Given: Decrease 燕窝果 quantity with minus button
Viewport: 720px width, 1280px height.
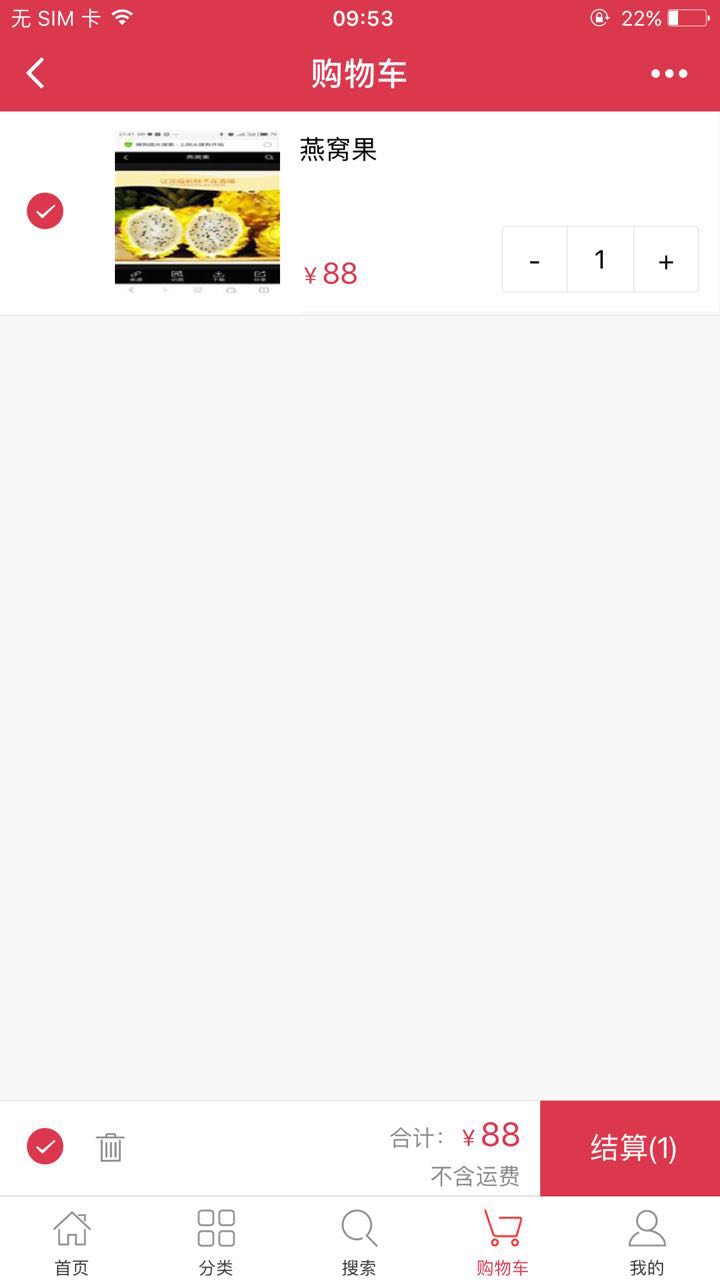Looking at the screenshot, I should (x=535, y=260).
